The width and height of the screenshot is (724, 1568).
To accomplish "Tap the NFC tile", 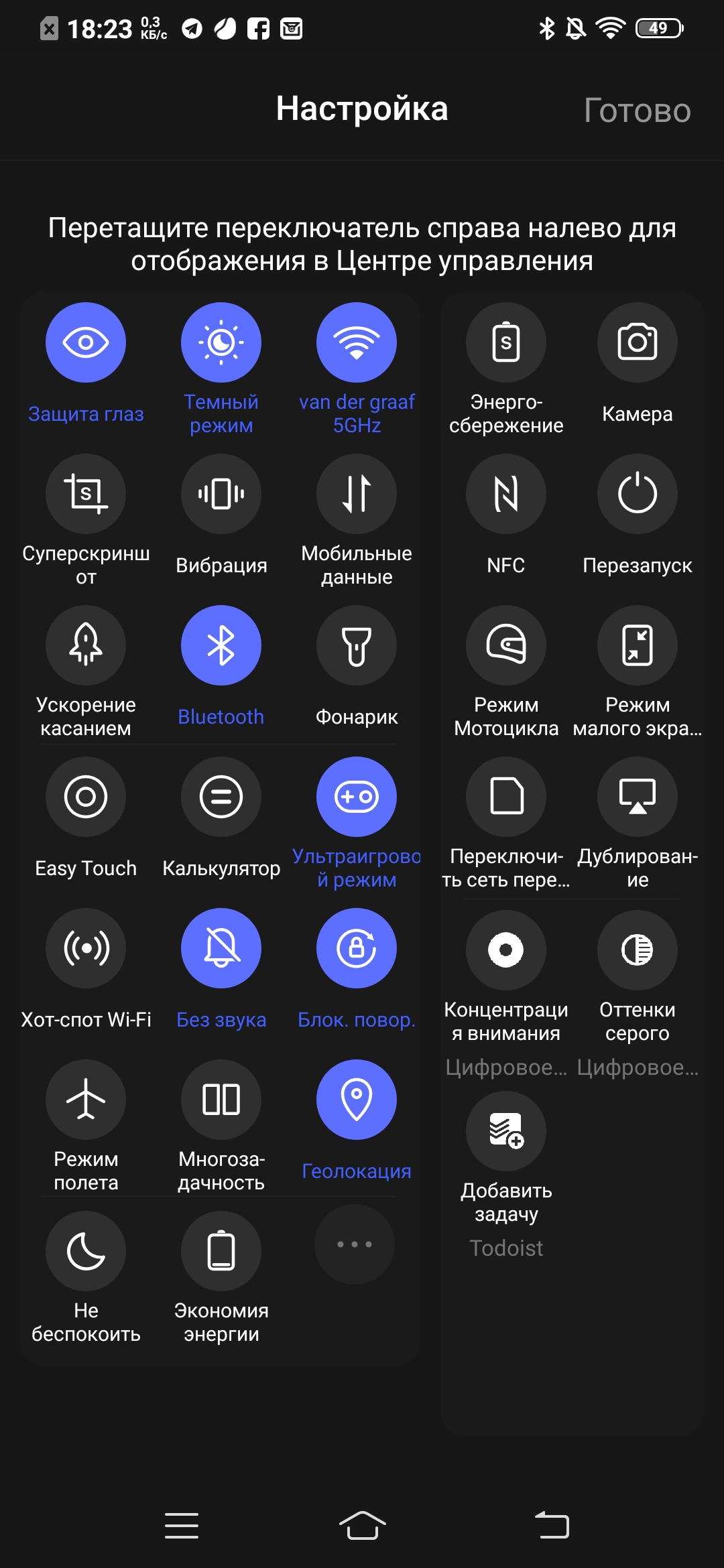I will pyautogui.click(x=506, y=494).
